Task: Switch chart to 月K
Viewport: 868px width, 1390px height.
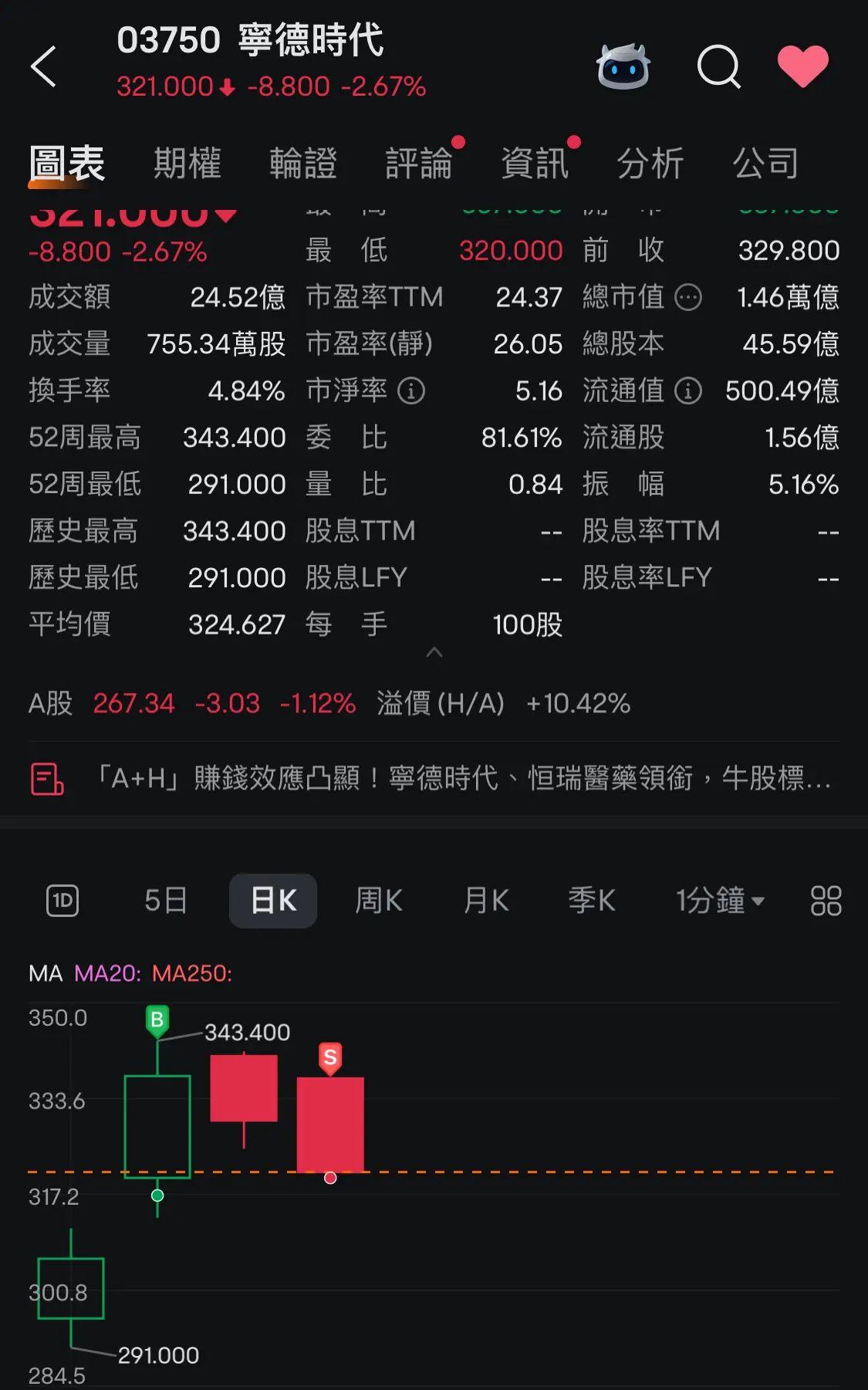Action: [486, 901]
